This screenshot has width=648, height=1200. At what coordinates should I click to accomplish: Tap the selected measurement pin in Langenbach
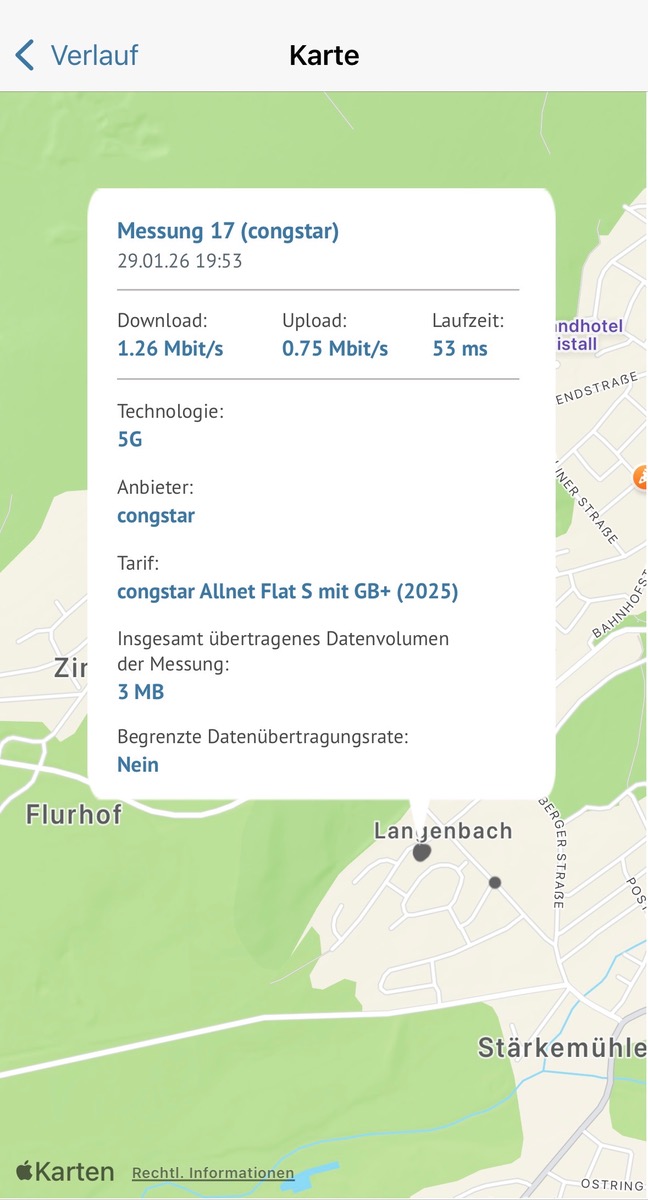(422, 852)
